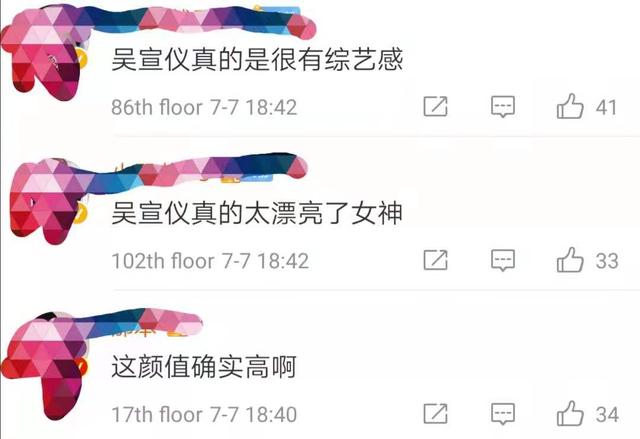Reply to the 17th floor comment
This screenshot has height=439, width=640.
[x=503, y=413]
